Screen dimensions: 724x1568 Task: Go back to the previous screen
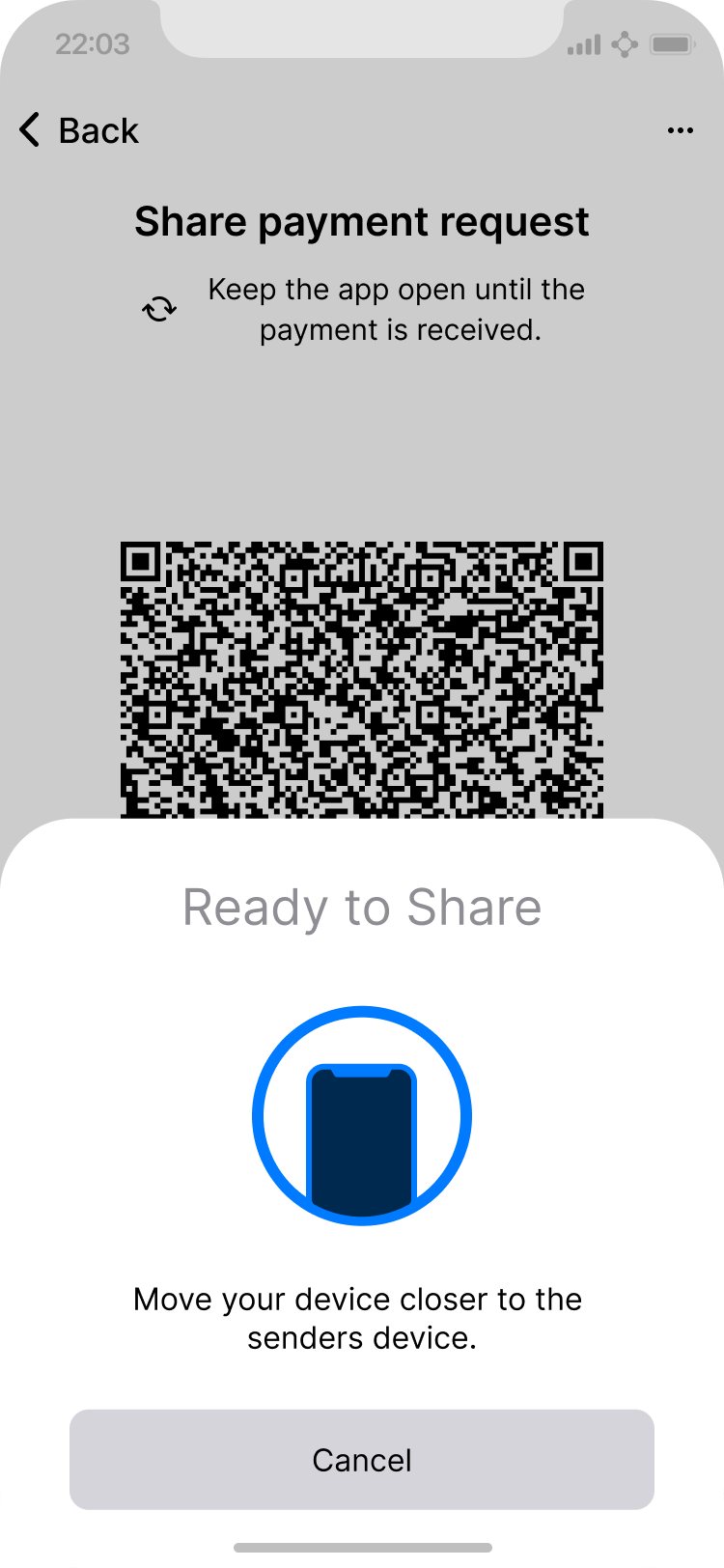pyautogui.click(x=79, y=130)
